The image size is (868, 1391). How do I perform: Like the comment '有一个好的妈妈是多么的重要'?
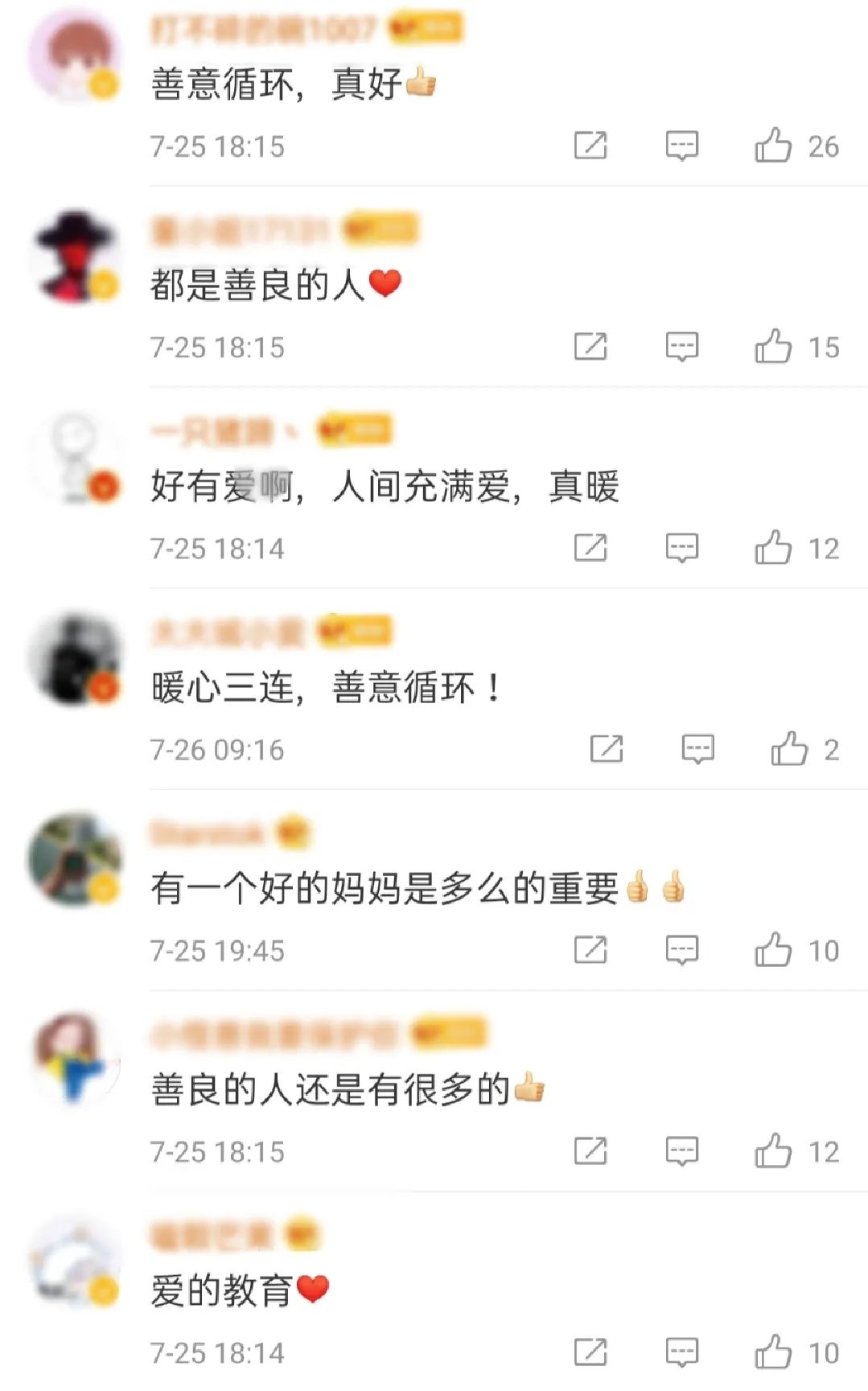(773, 950)
